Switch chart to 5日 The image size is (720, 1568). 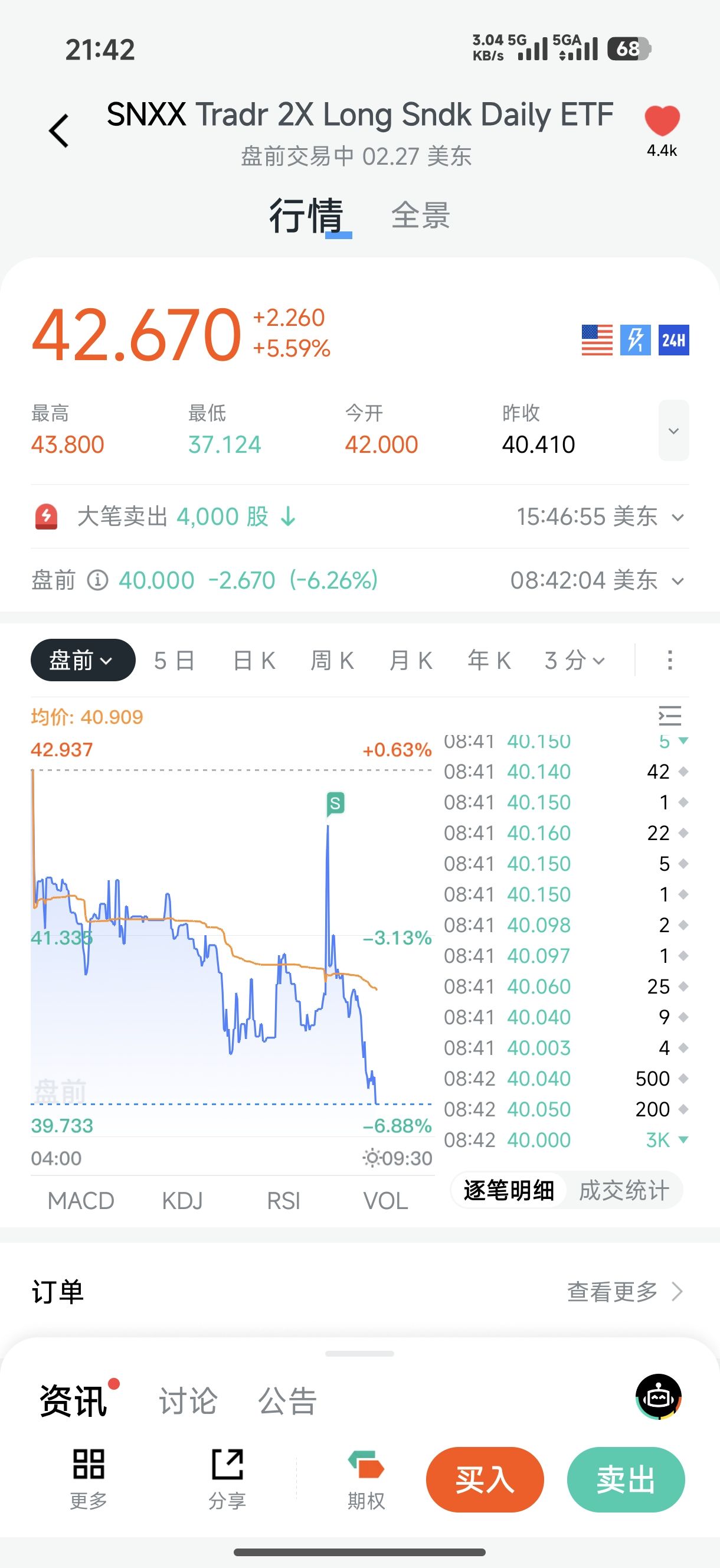tap(174, 661)
